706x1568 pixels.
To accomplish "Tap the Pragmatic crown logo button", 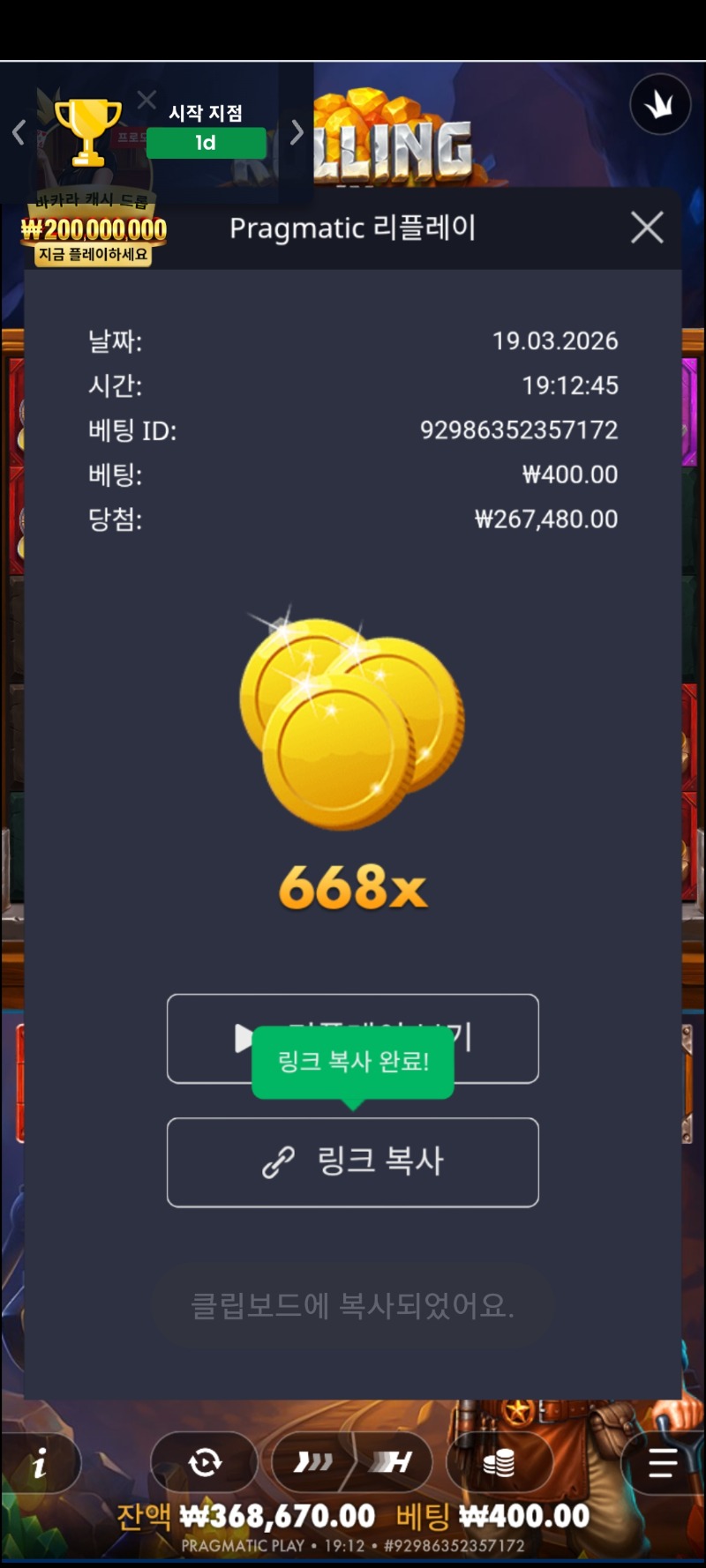I will pos(659,105).
